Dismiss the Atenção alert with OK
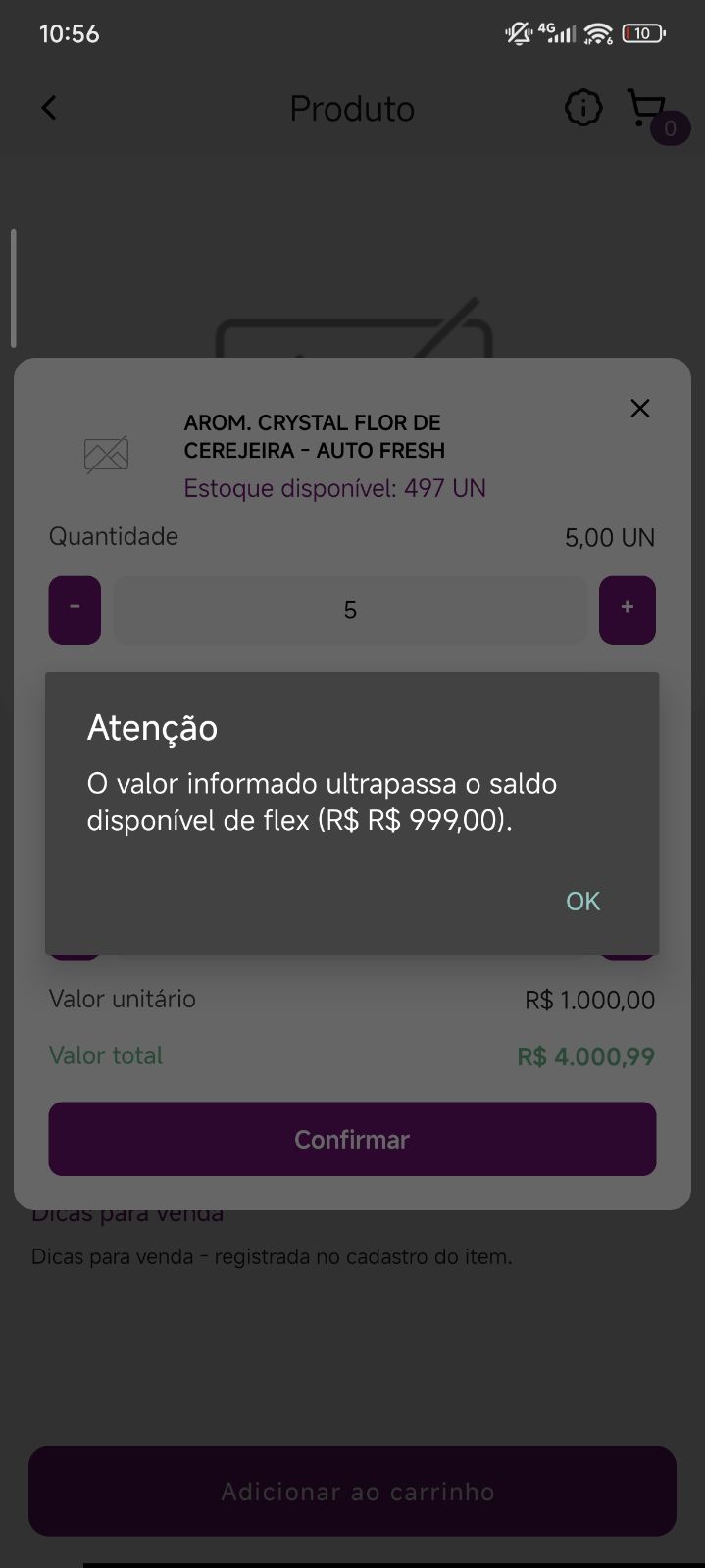 pos(582,901)
